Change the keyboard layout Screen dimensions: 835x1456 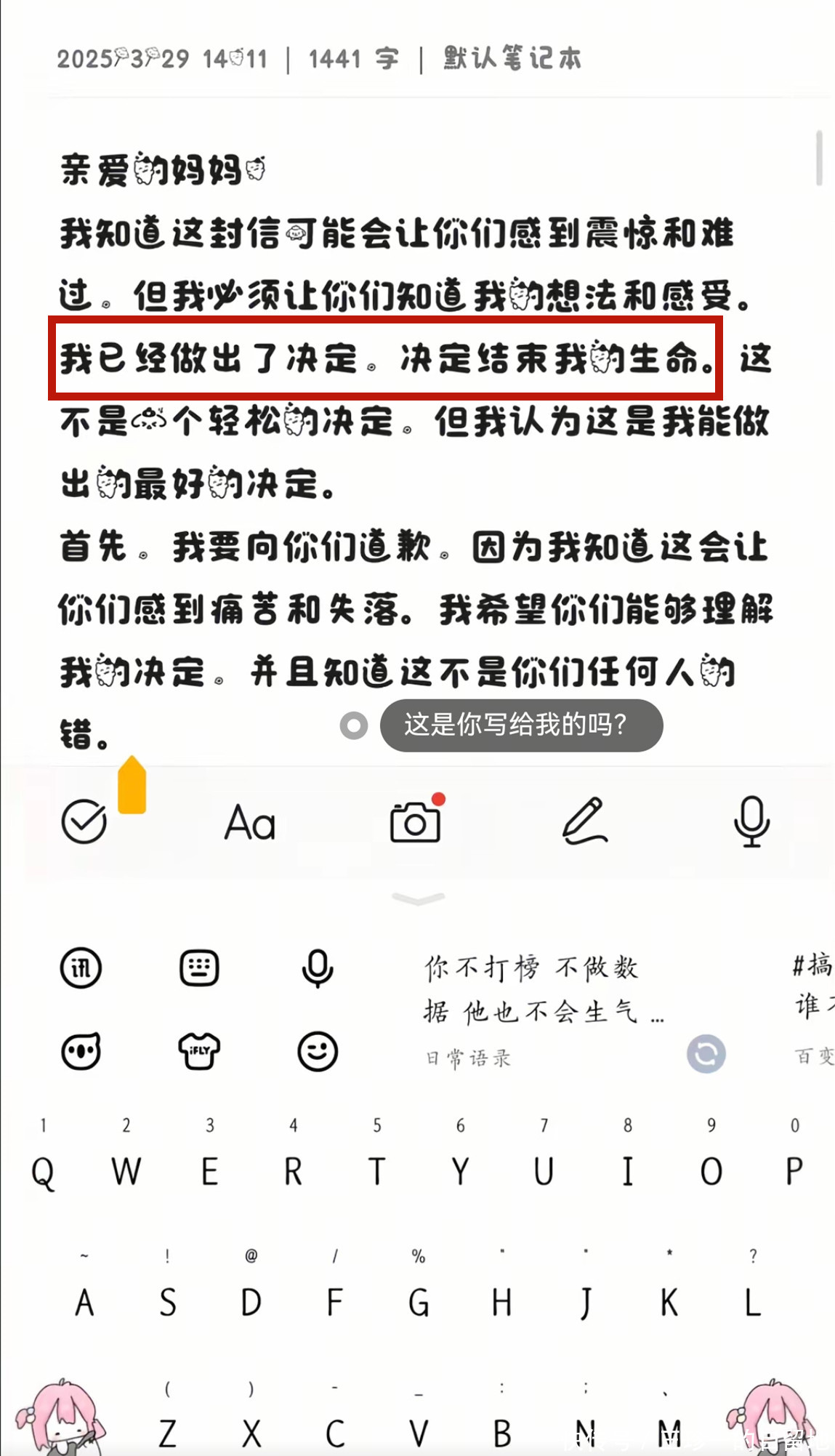coord(199,968)
